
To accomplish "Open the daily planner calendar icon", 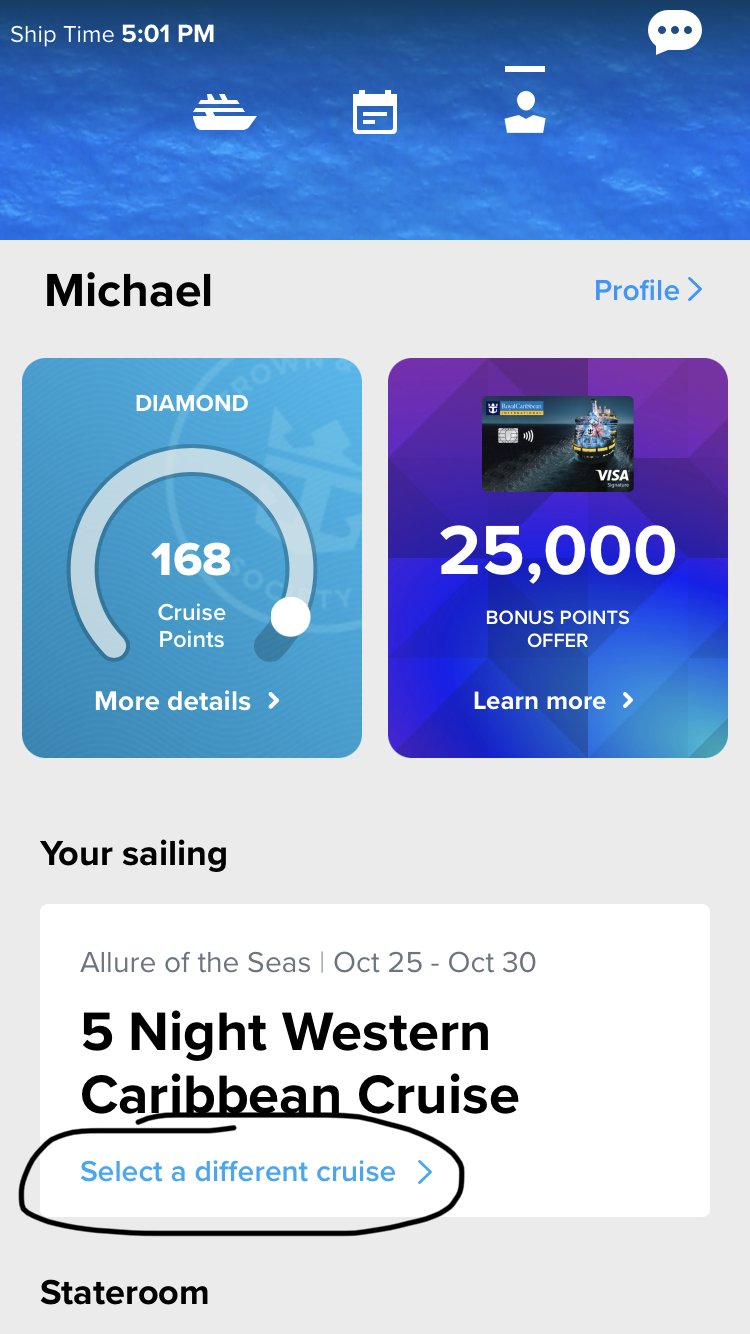I will [375, 110].
